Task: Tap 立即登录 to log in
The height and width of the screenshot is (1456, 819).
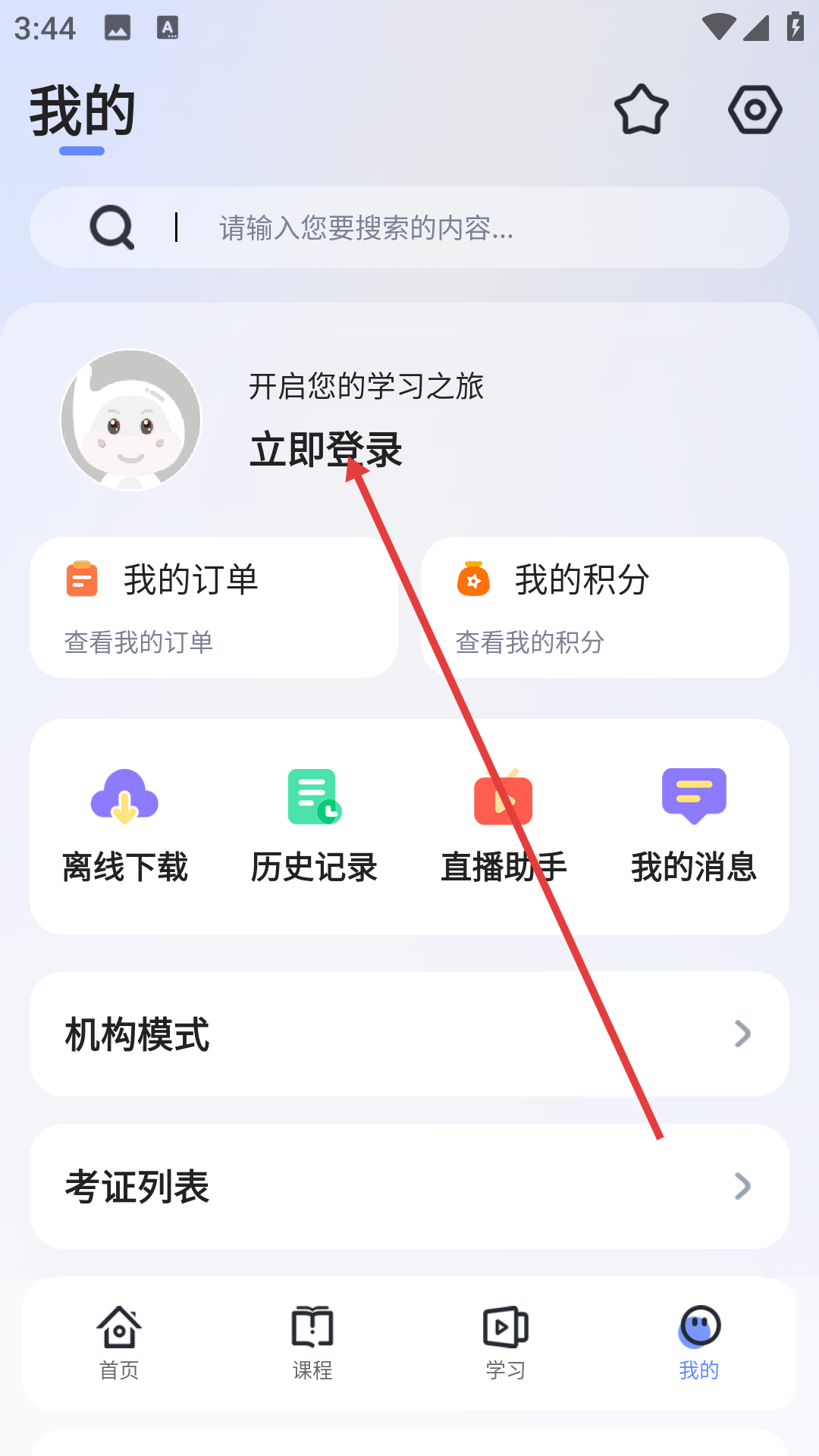Action: [326, 449]
